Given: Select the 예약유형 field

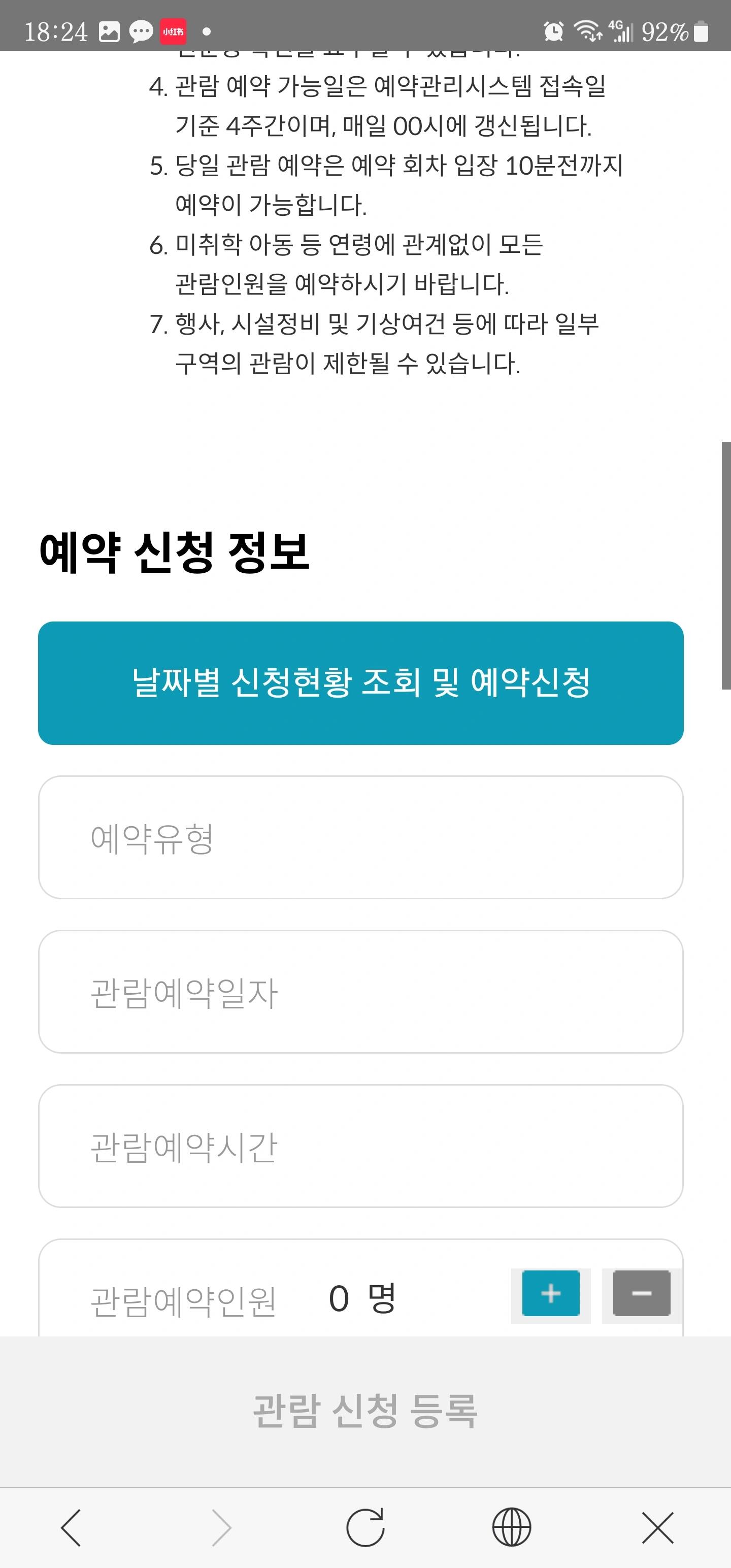Looking at the screenshot, I should pyautogui.click(x=360, y=837).
